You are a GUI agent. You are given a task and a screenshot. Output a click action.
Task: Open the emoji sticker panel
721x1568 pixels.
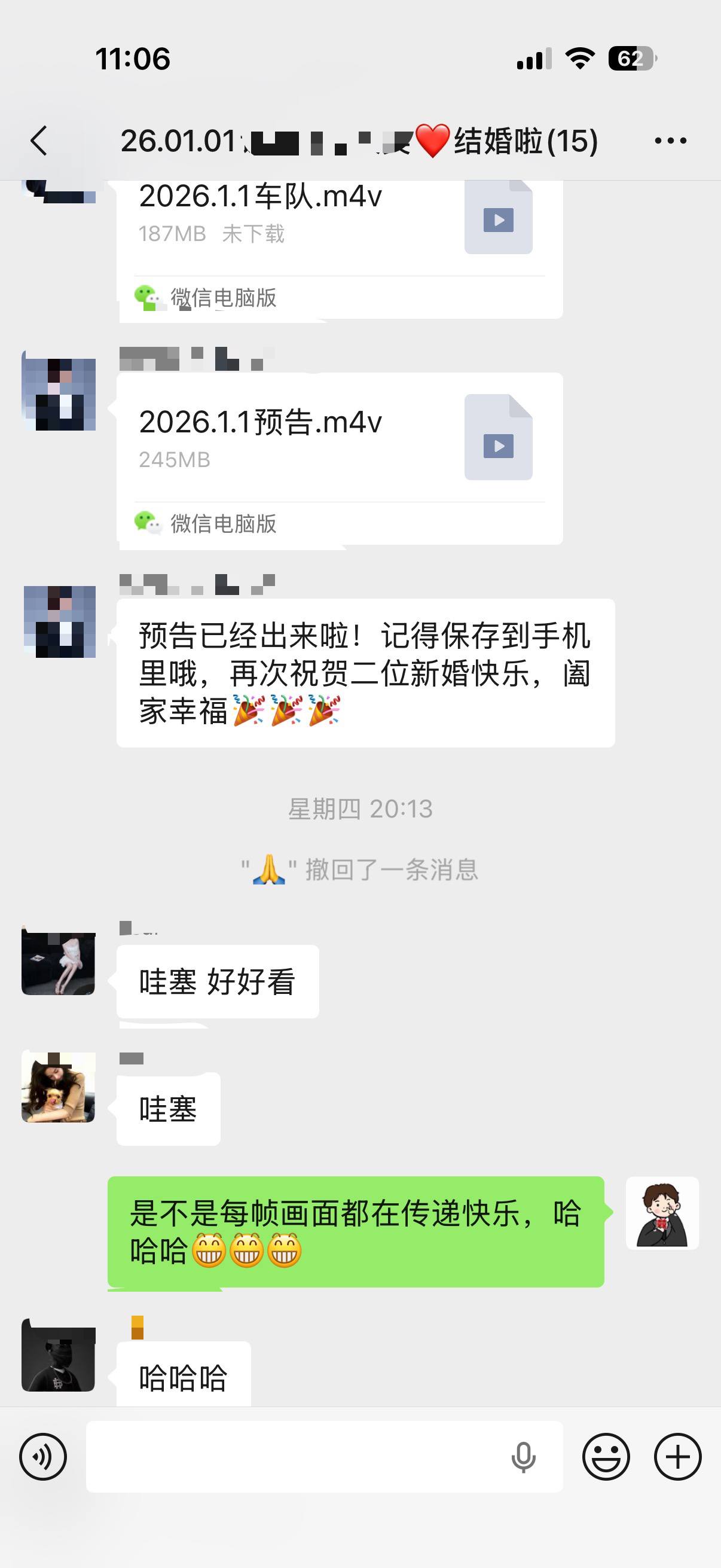click(606, 1456)
